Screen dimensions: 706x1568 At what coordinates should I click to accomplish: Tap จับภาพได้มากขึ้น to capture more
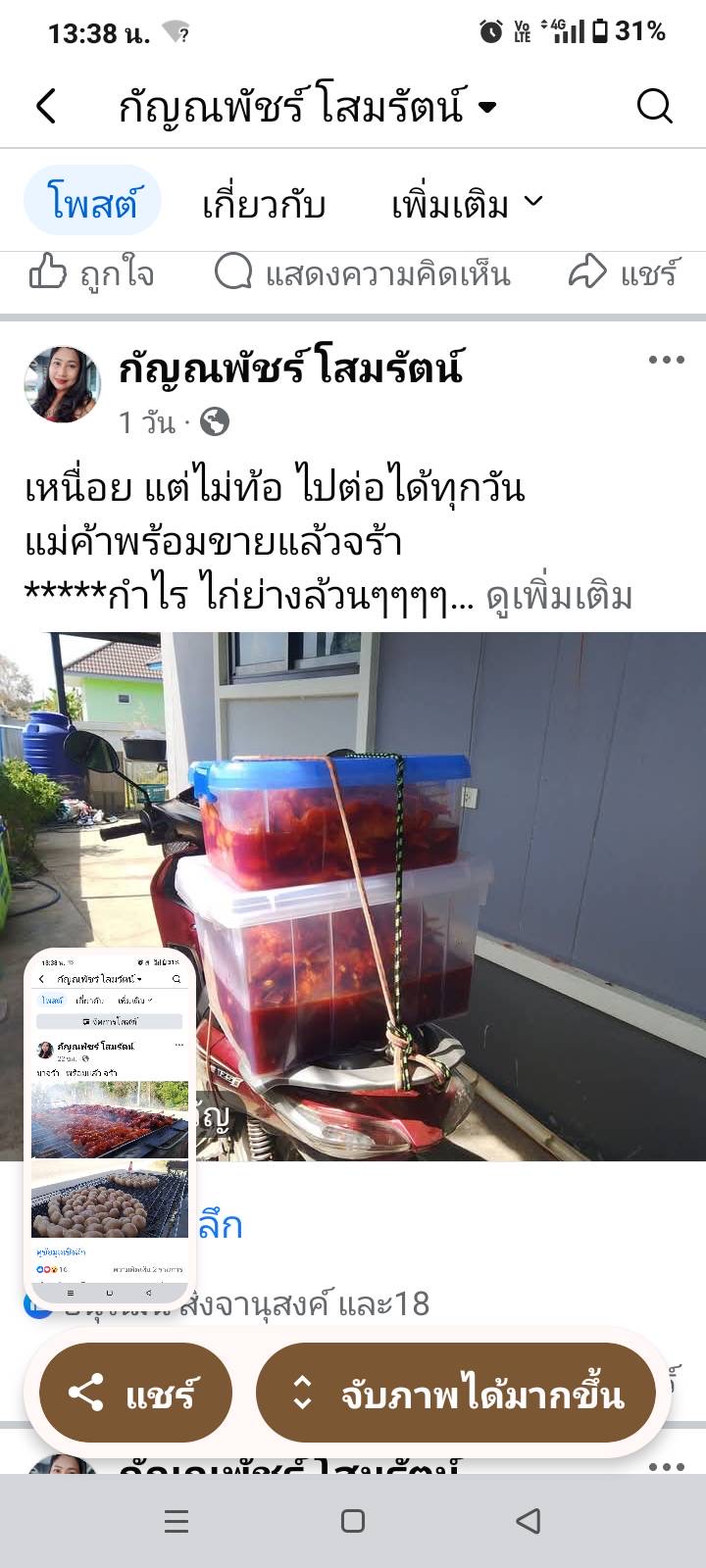click(456, 1393)
